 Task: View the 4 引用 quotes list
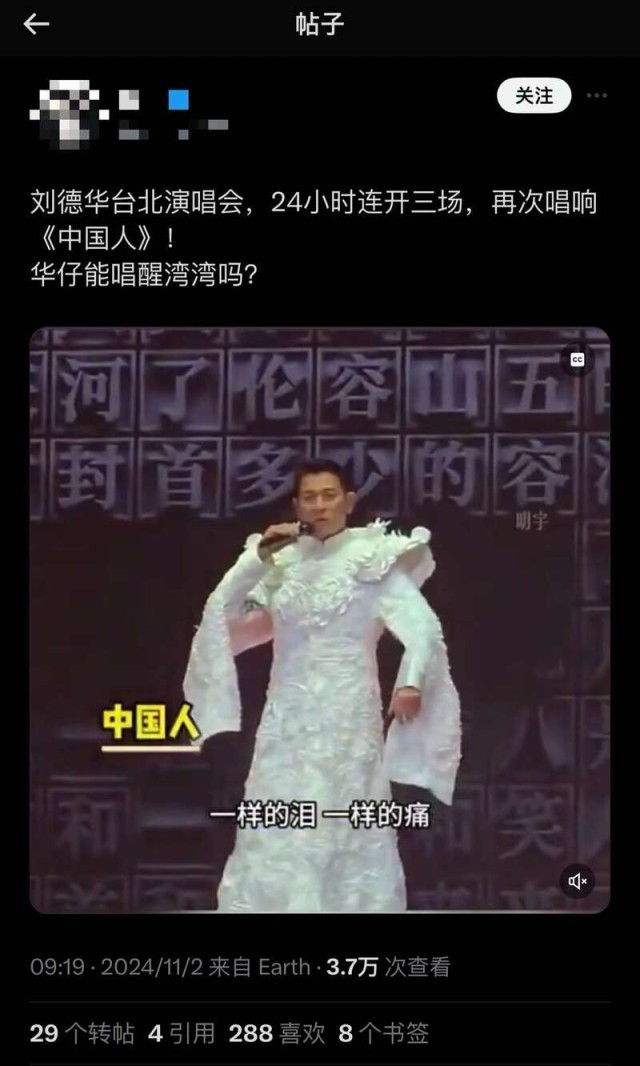181,1033
